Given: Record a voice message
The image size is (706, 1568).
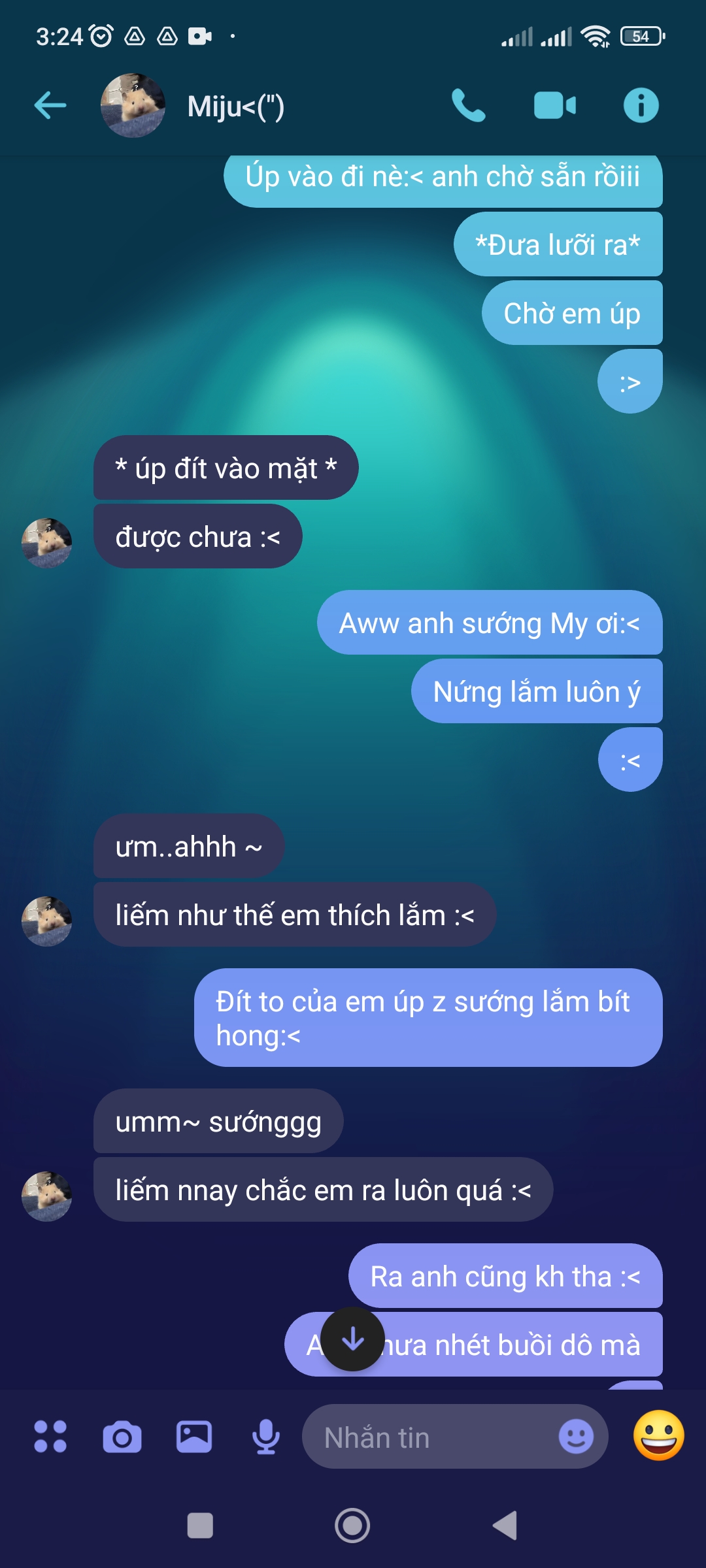Looking at the screenshot, I should point(266,1437).
